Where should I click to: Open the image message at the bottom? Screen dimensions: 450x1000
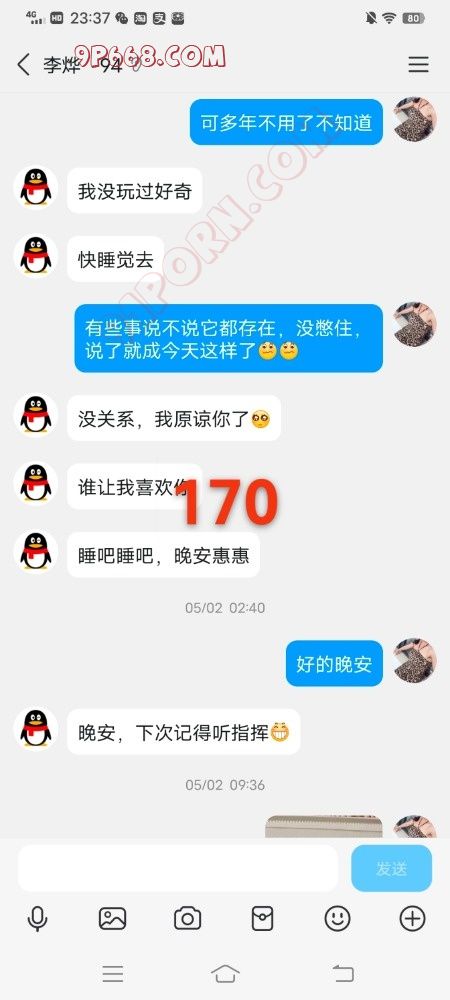324,827
